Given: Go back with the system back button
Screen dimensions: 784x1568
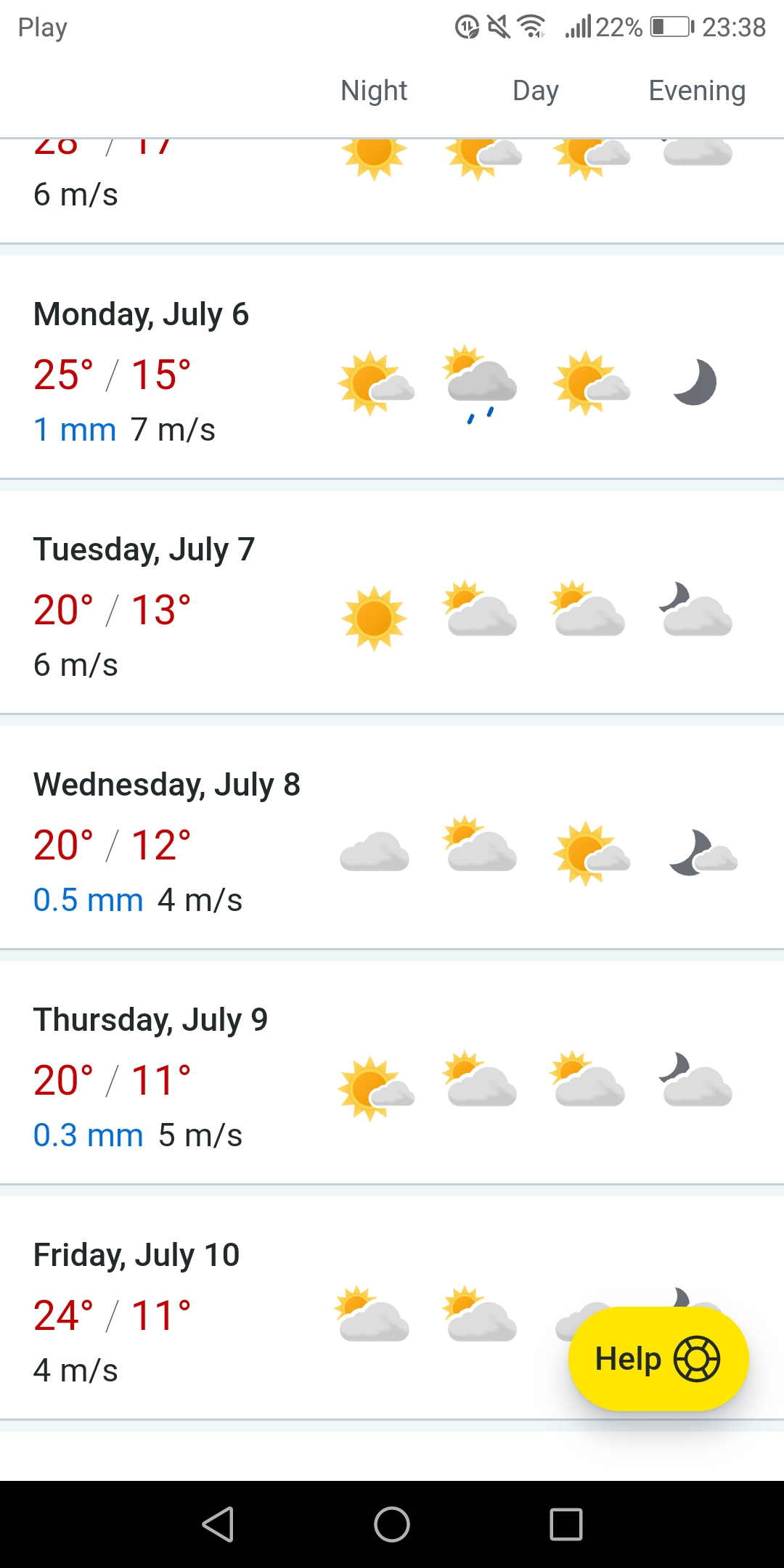Looking at the screenshot, I should tap(218, 1524).
